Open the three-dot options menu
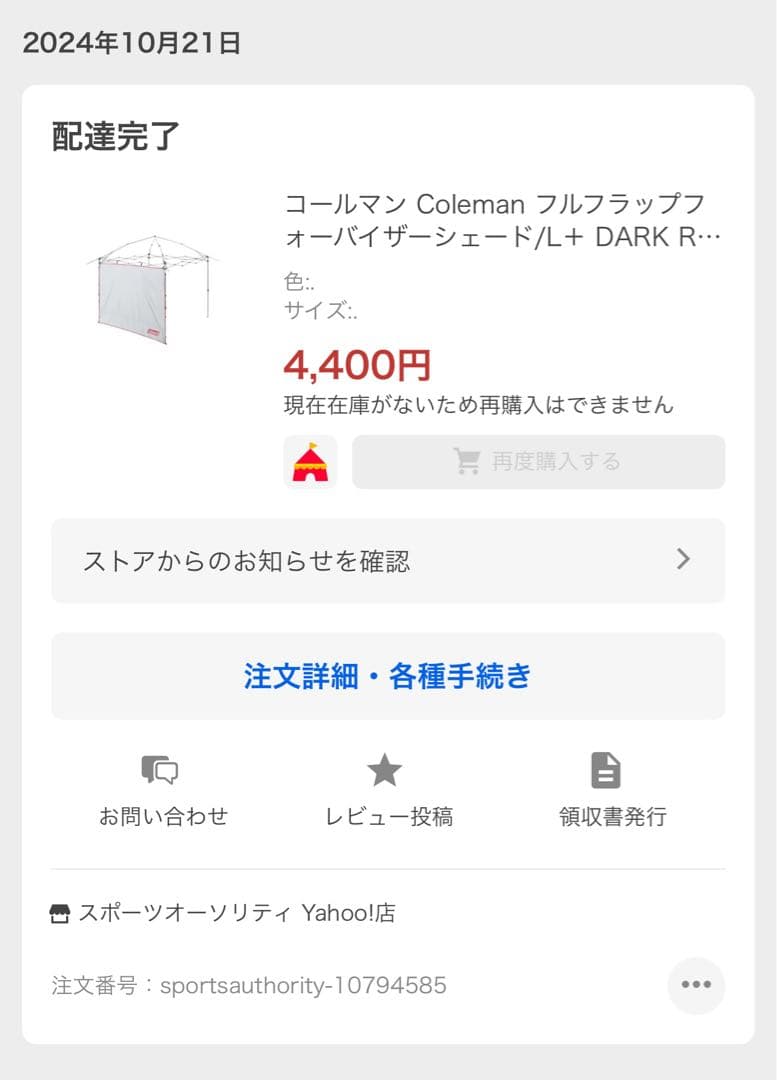 [696, 985]
